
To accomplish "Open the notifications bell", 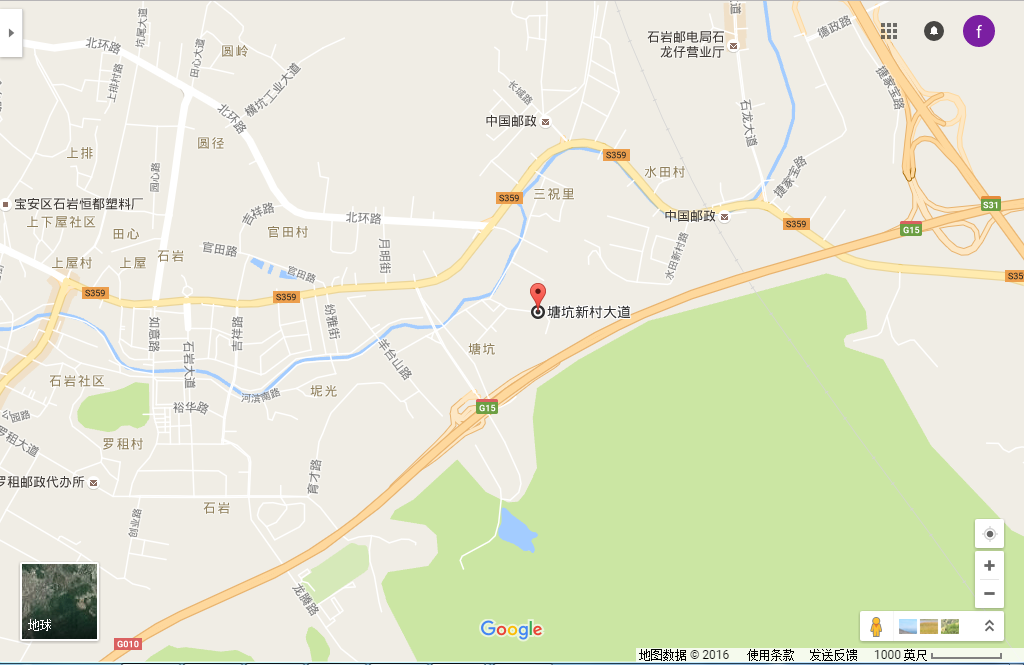I will pos(933,31).
